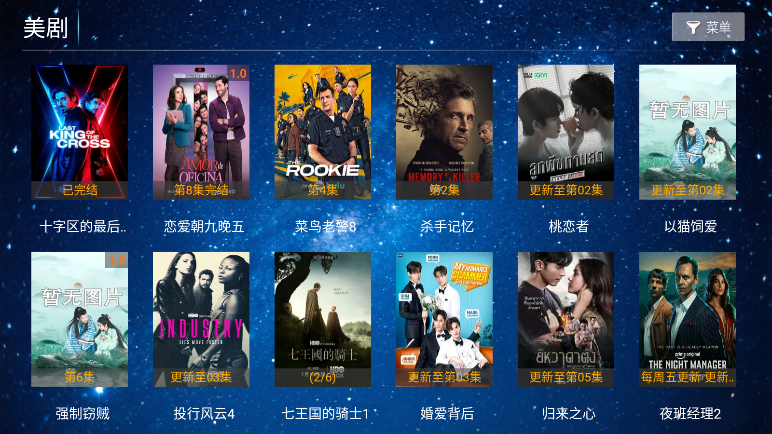Open 强制窃贼 series
This screenshot has width=772, height=434.
(x=80, y=319)
